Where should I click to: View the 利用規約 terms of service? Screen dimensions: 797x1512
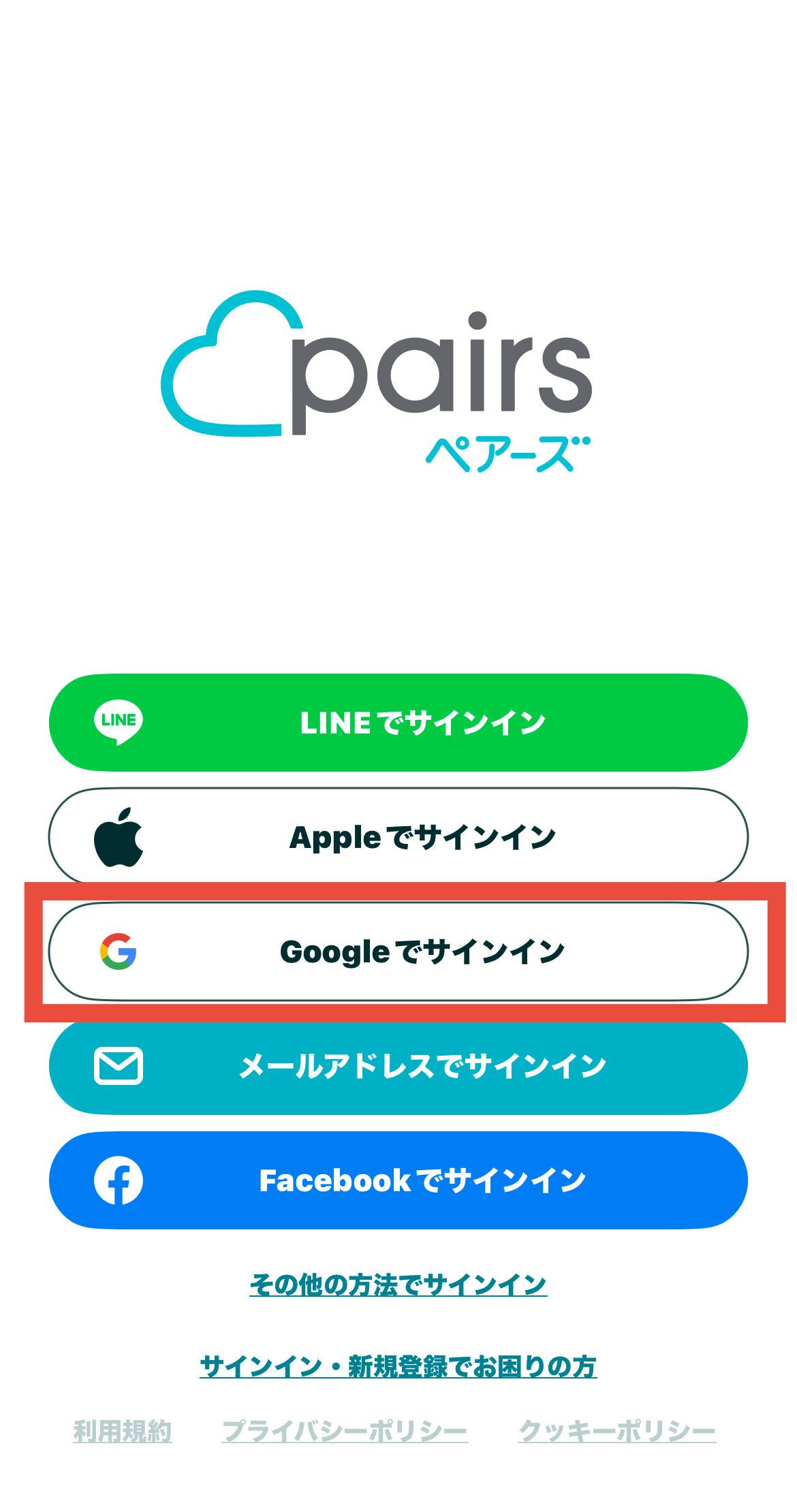123,1431
